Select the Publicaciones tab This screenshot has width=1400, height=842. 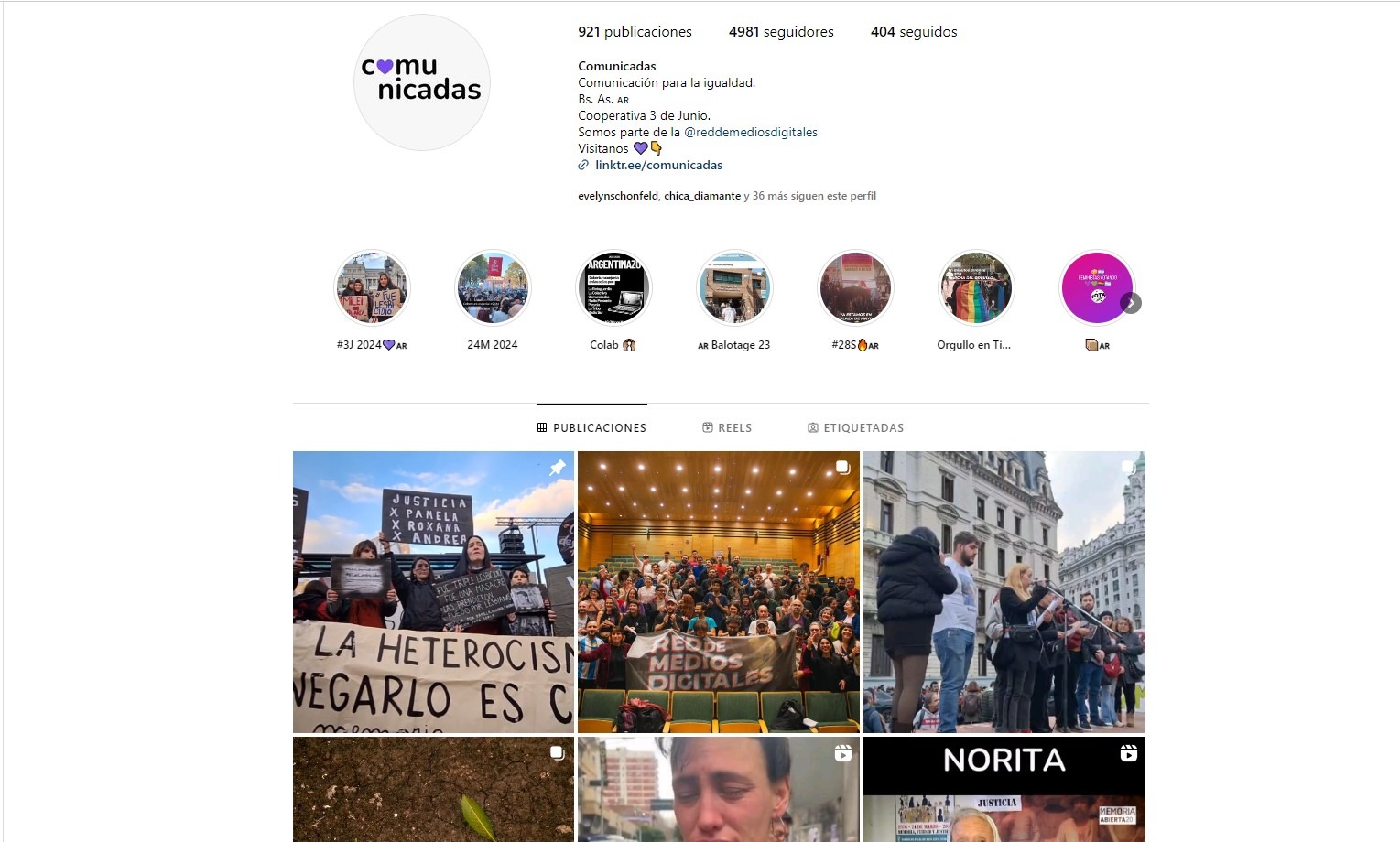point(591,427)
